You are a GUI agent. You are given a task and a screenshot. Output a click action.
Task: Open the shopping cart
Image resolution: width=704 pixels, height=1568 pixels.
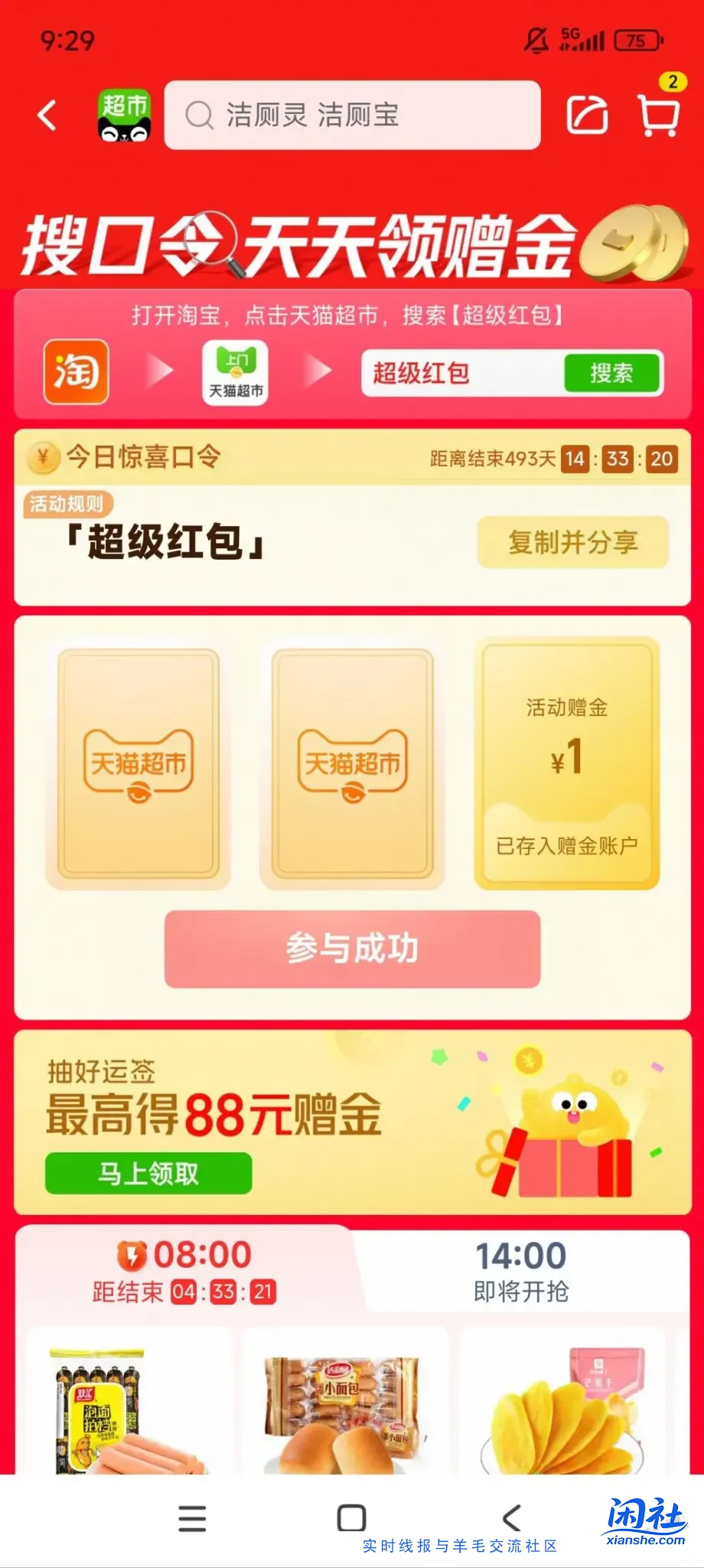(658, 116)
